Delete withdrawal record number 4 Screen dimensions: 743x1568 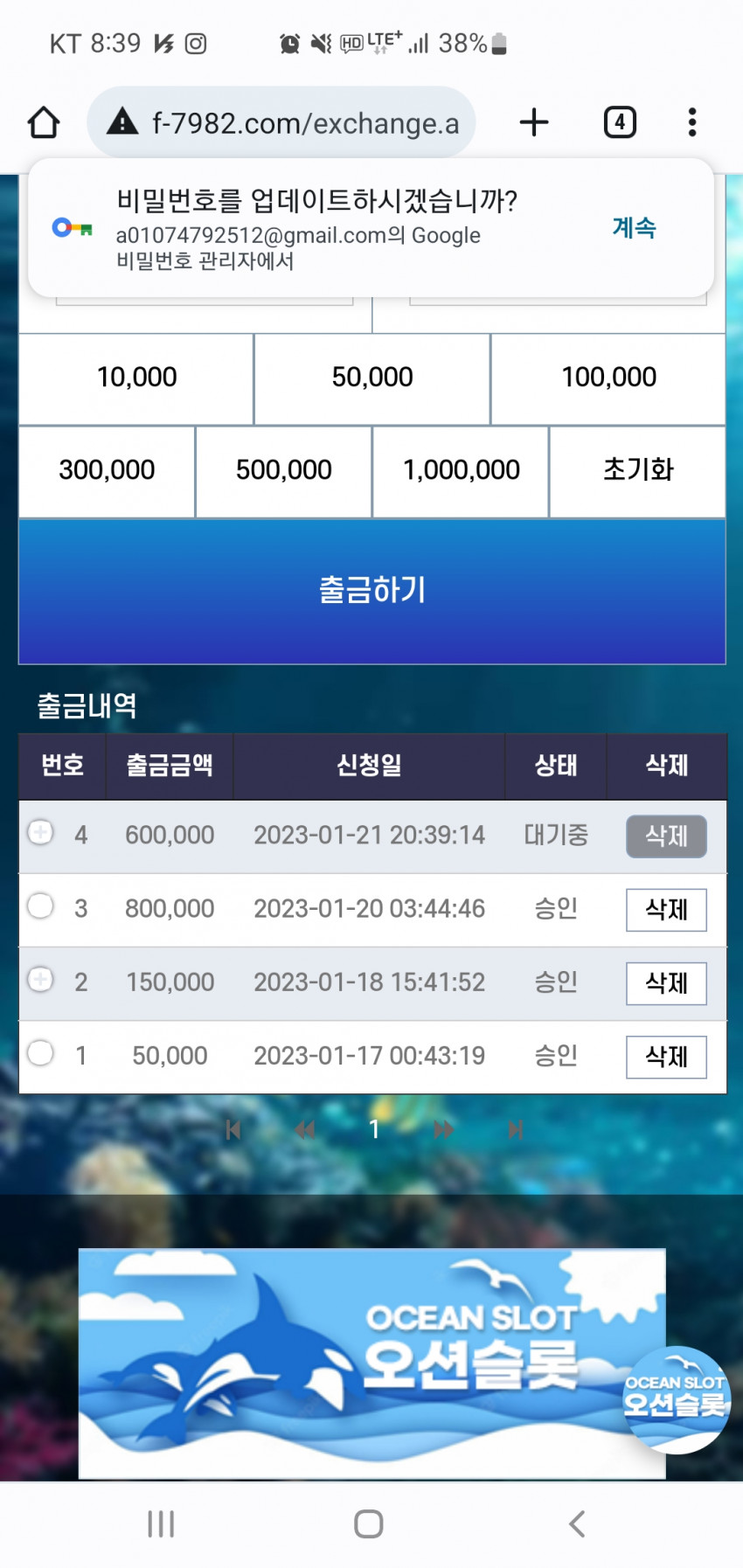coord(666,836)
